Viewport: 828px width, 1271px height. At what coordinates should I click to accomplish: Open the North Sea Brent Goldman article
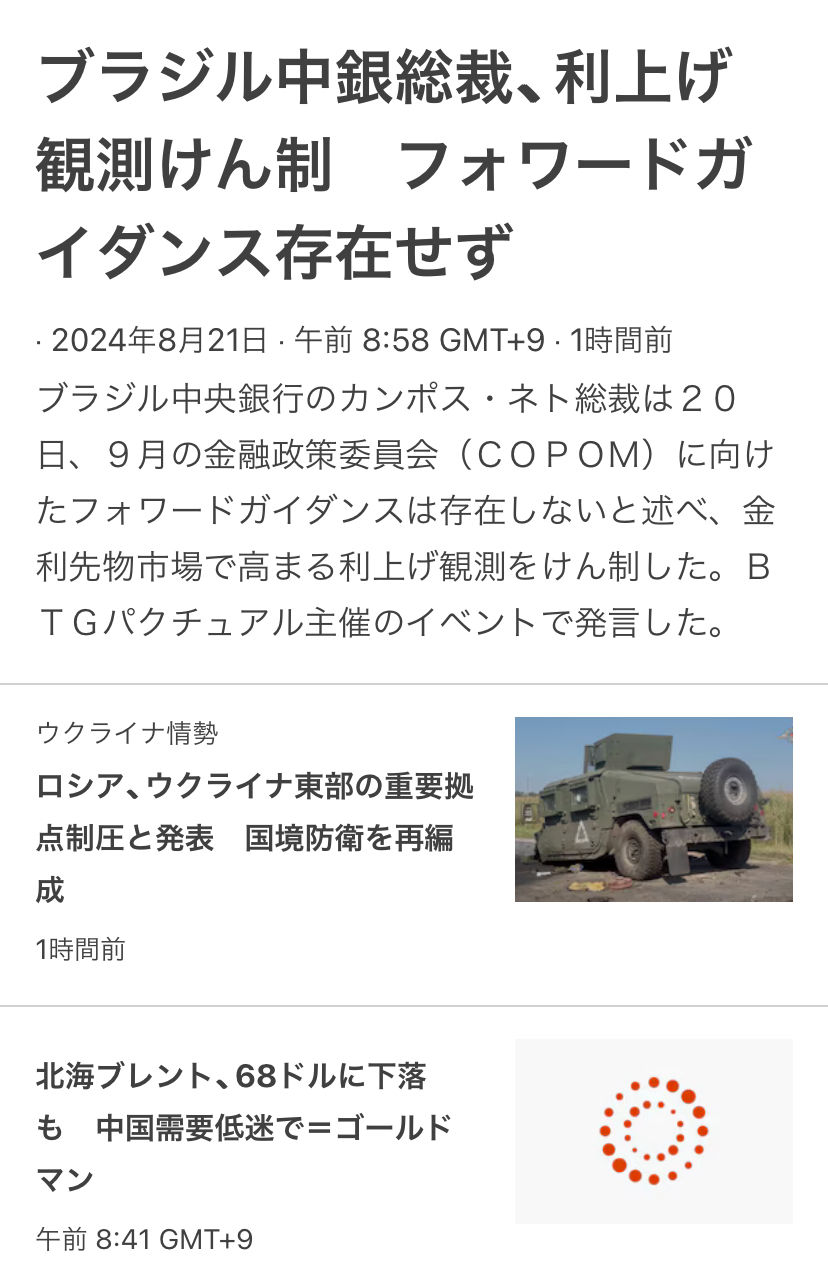point(244,1128)
